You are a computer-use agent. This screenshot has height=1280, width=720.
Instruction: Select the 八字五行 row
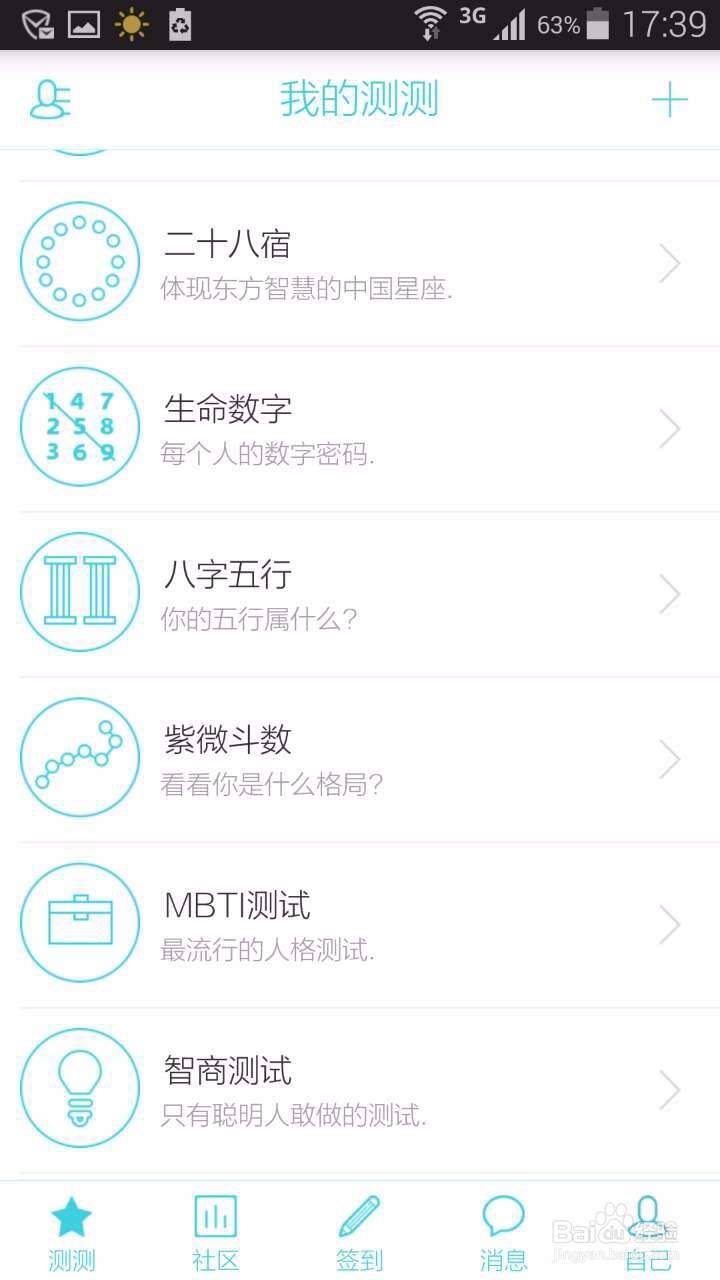[x=360, y=595]
